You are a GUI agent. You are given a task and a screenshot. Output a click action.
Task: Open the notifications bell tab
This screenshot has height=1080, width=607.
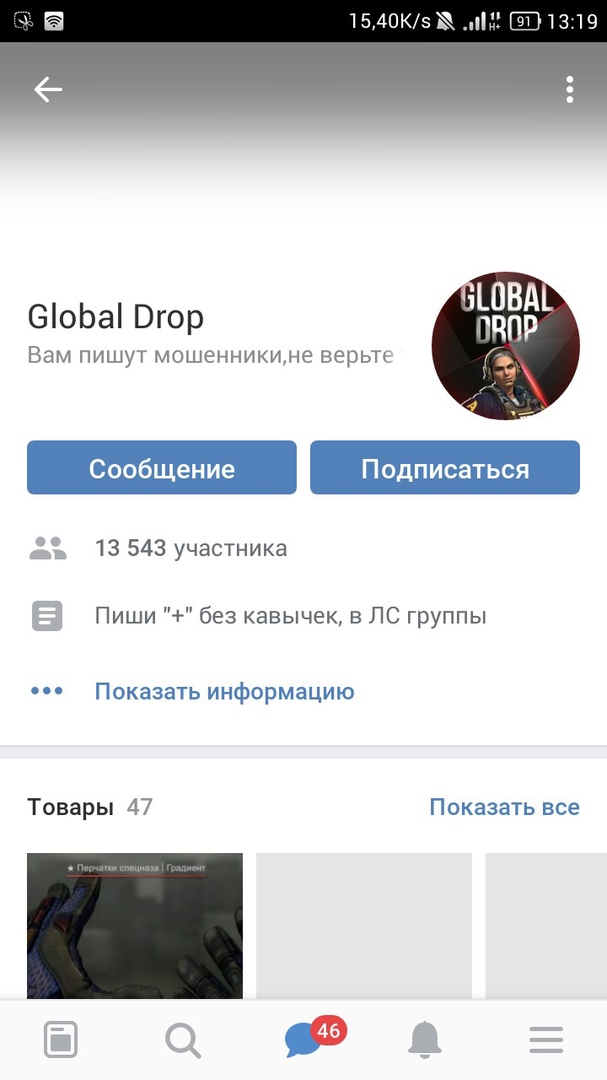coord(425,1041)
